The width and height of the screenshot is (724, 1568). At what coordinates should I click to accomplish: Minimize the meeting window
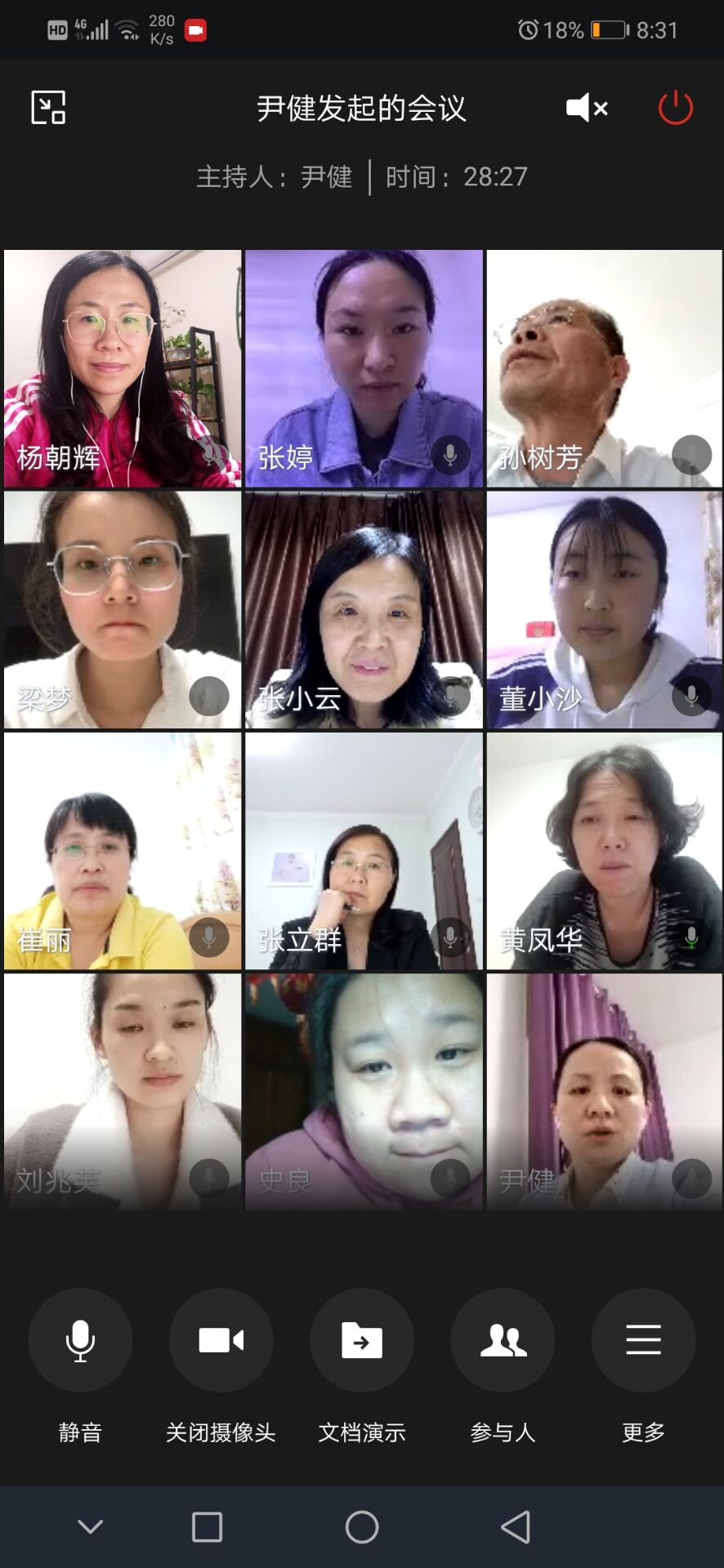(48, 108)
